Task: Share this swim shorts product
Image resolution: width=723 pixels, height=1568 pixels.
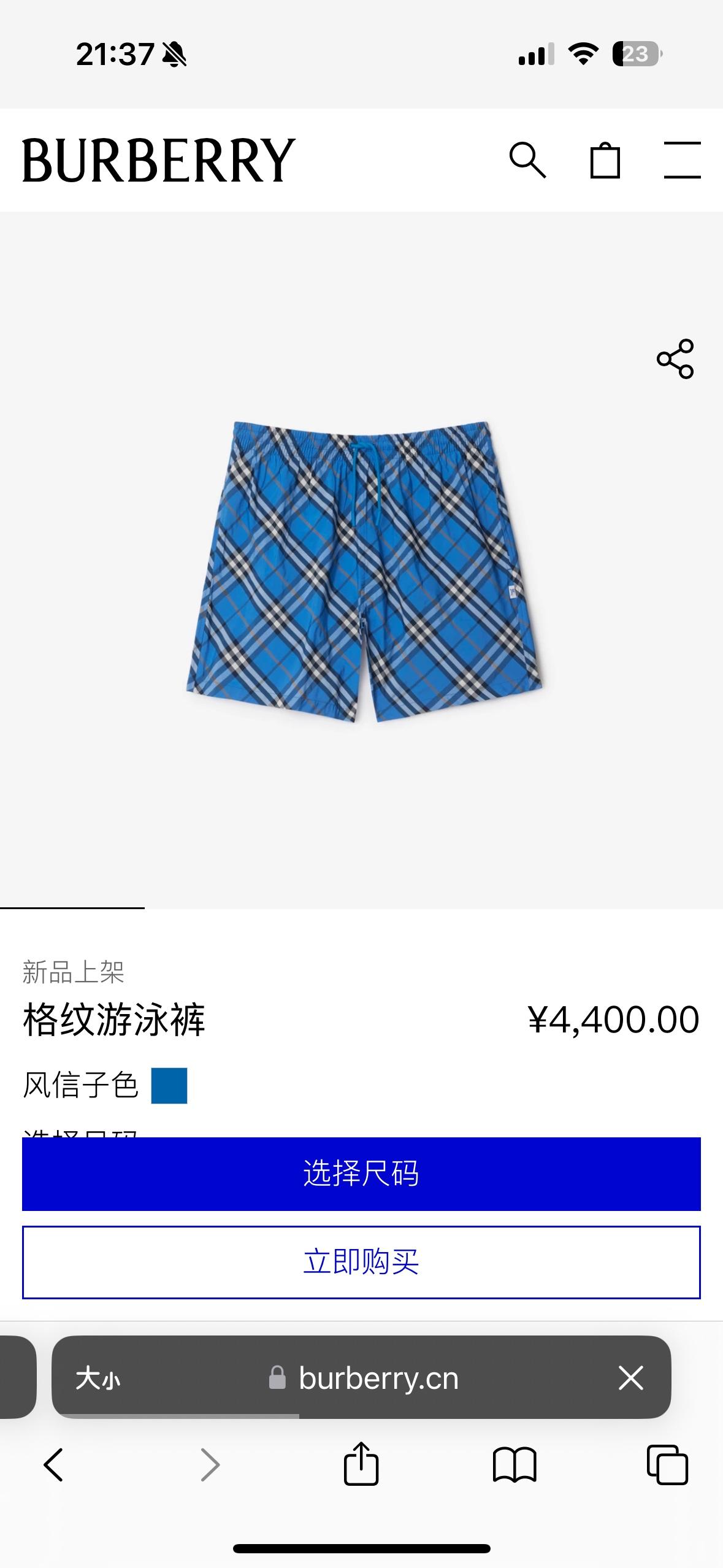Action: (675, 359)
